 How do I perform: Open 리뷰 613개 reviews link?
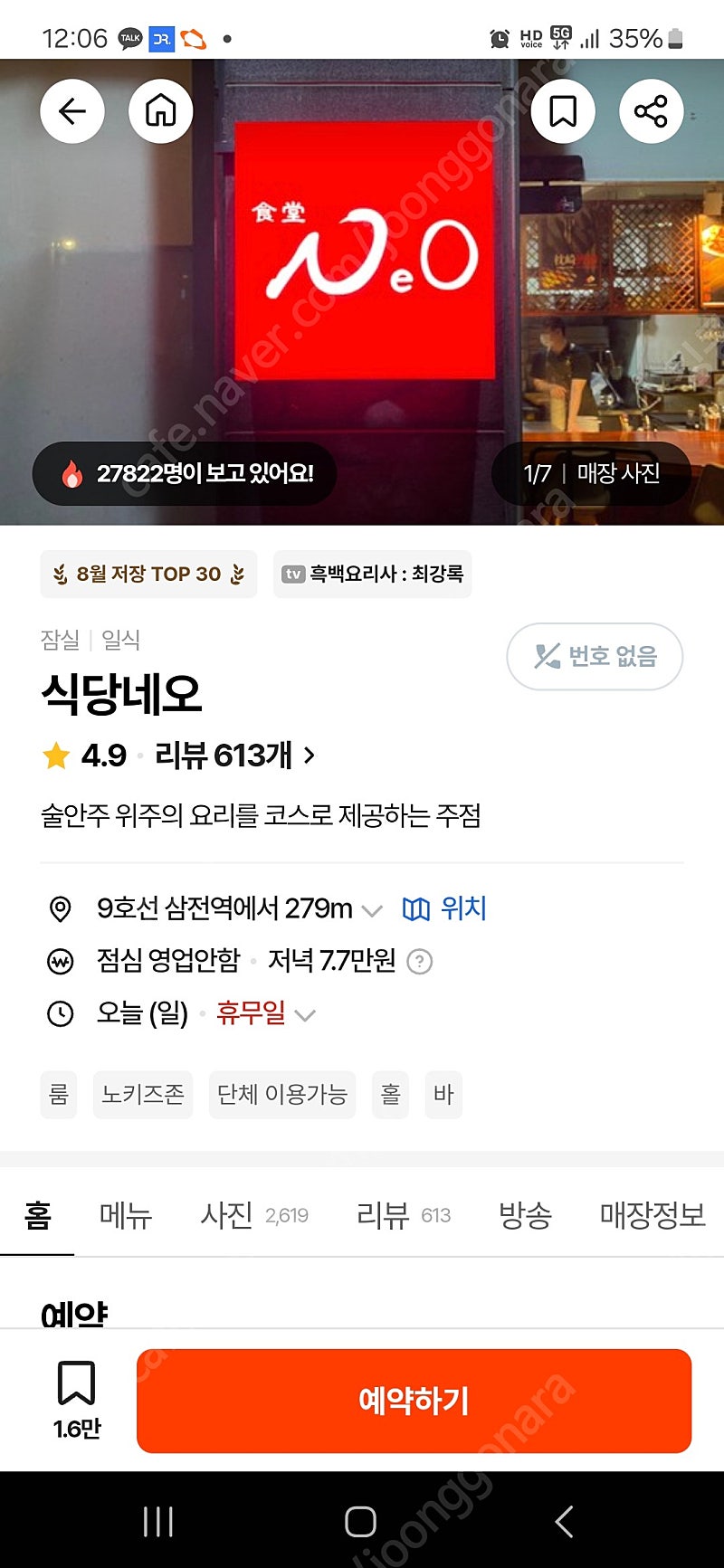tap(235, 755)
